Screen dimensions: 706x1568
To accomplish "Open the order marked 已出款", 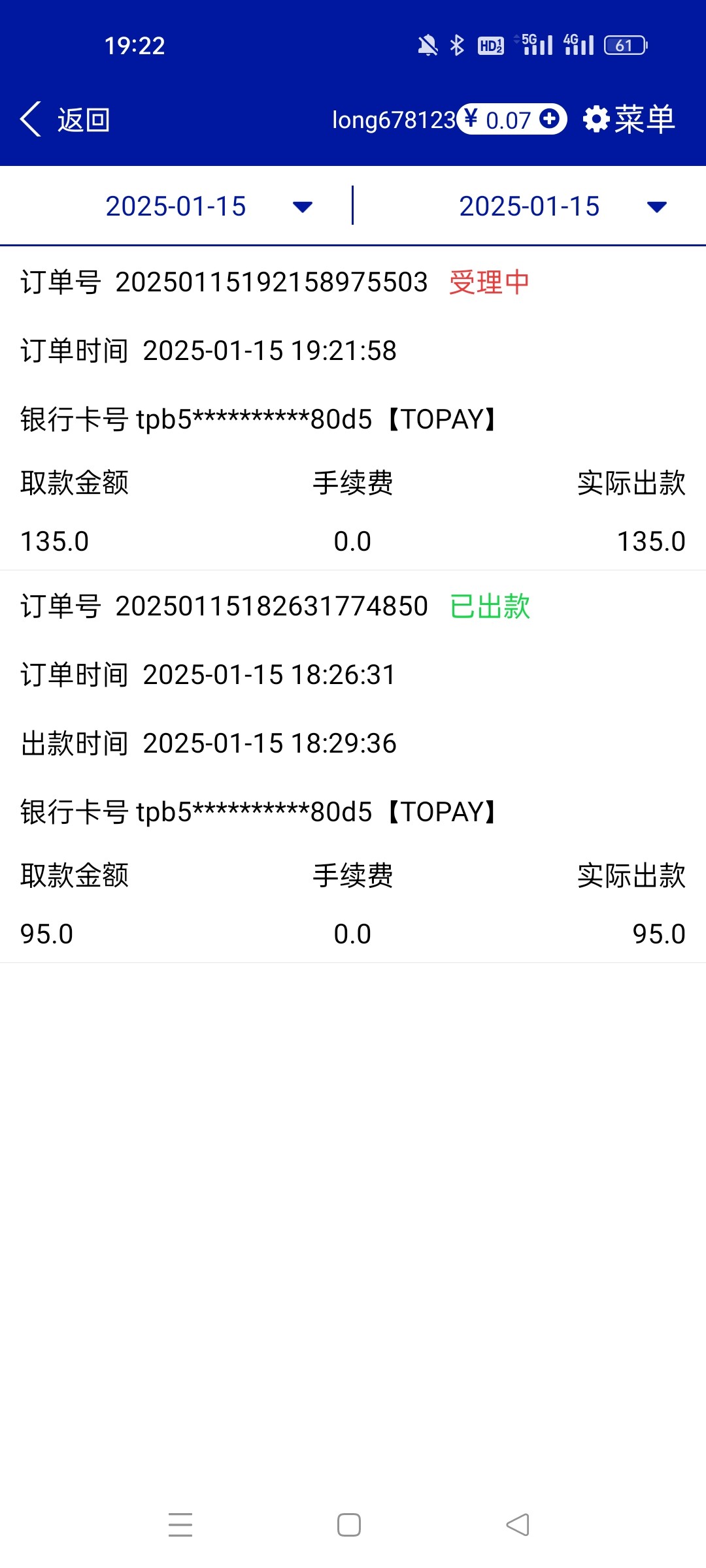I will [x=353, y=766].
